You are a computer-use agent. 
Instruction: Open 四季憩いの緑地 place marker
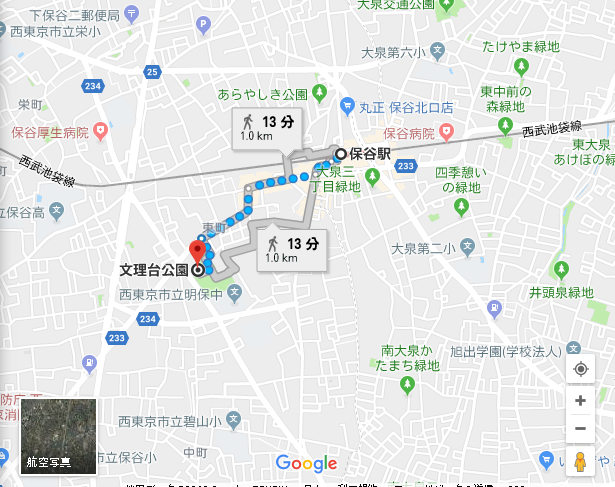tap(461, 207)
